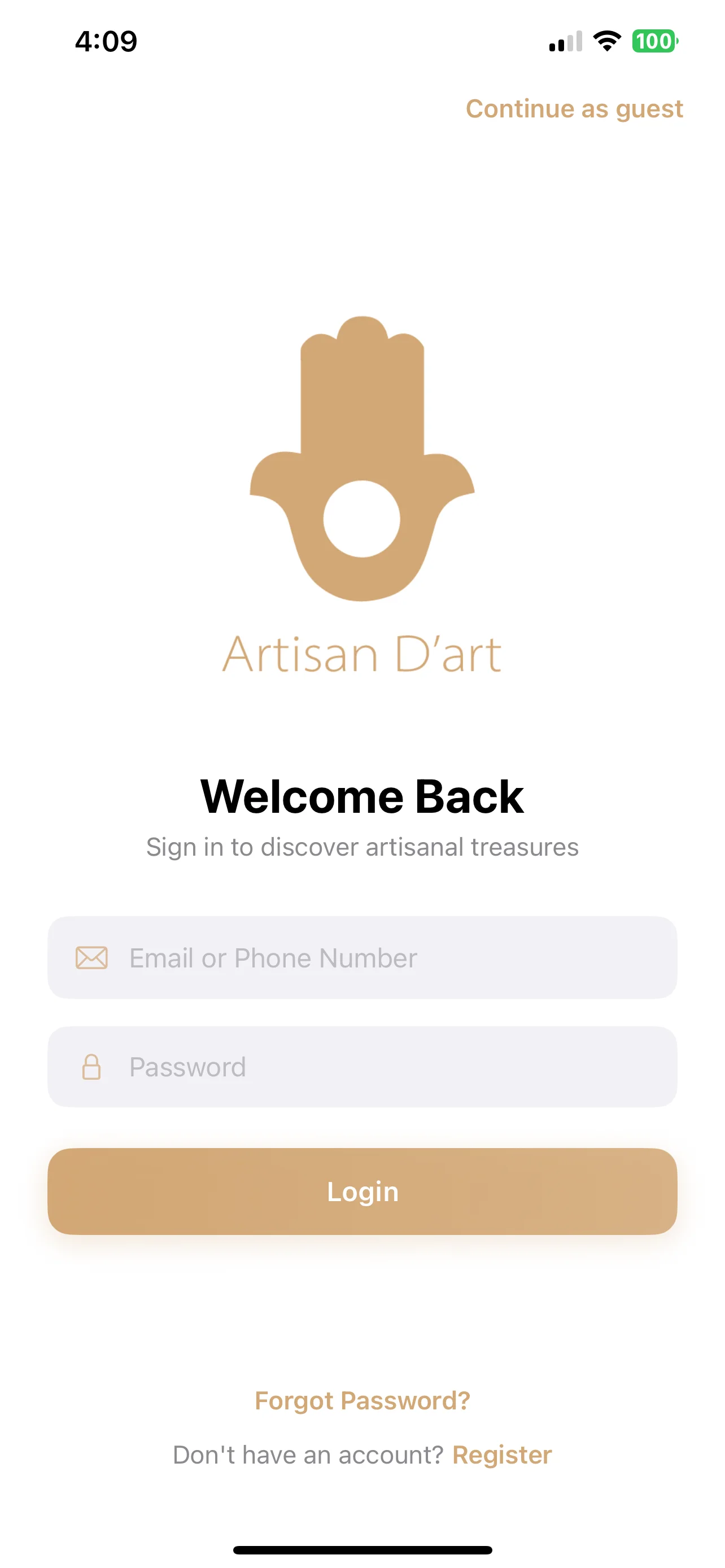Click the circle inside the hamsa hand

(362, 518)
